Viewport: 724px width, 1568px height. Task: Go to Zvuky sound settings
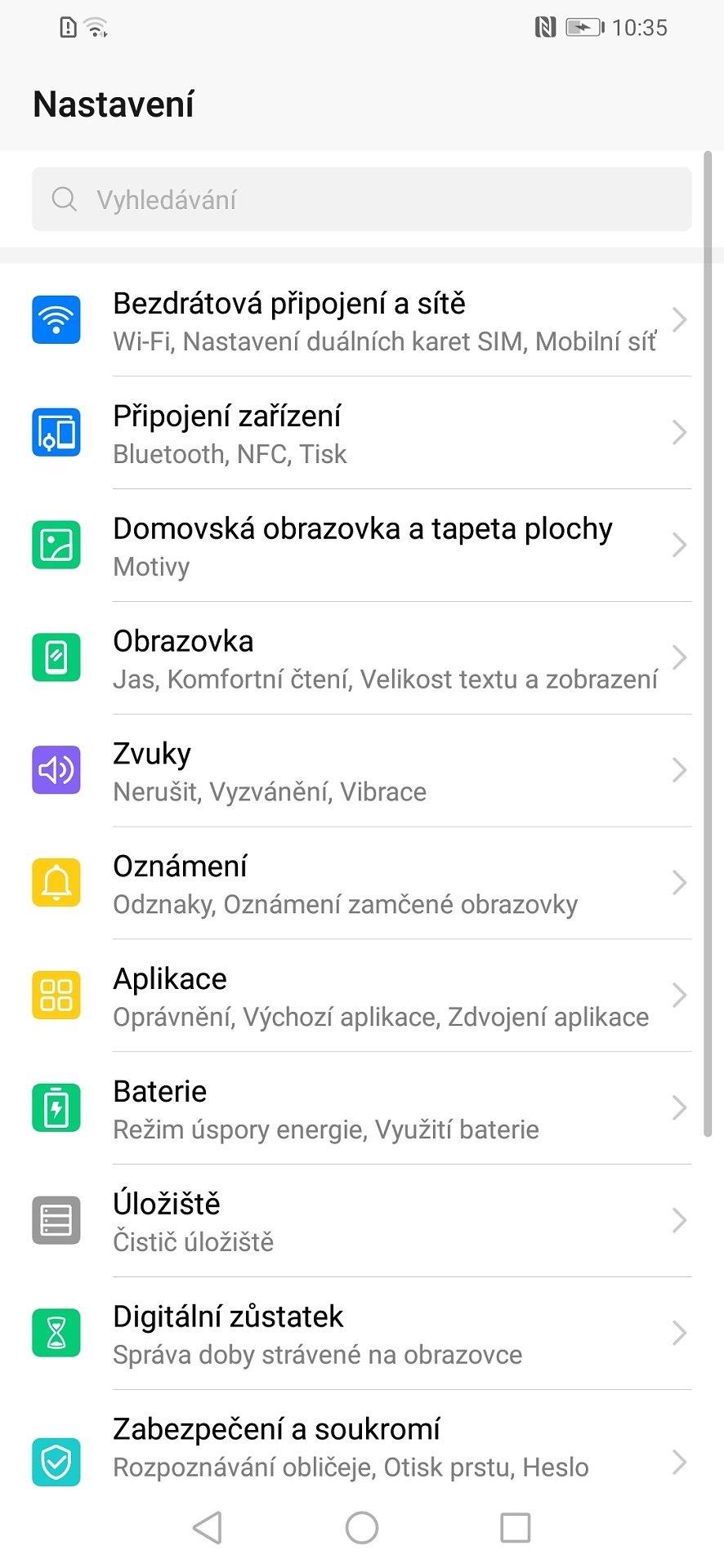(362, 771)
